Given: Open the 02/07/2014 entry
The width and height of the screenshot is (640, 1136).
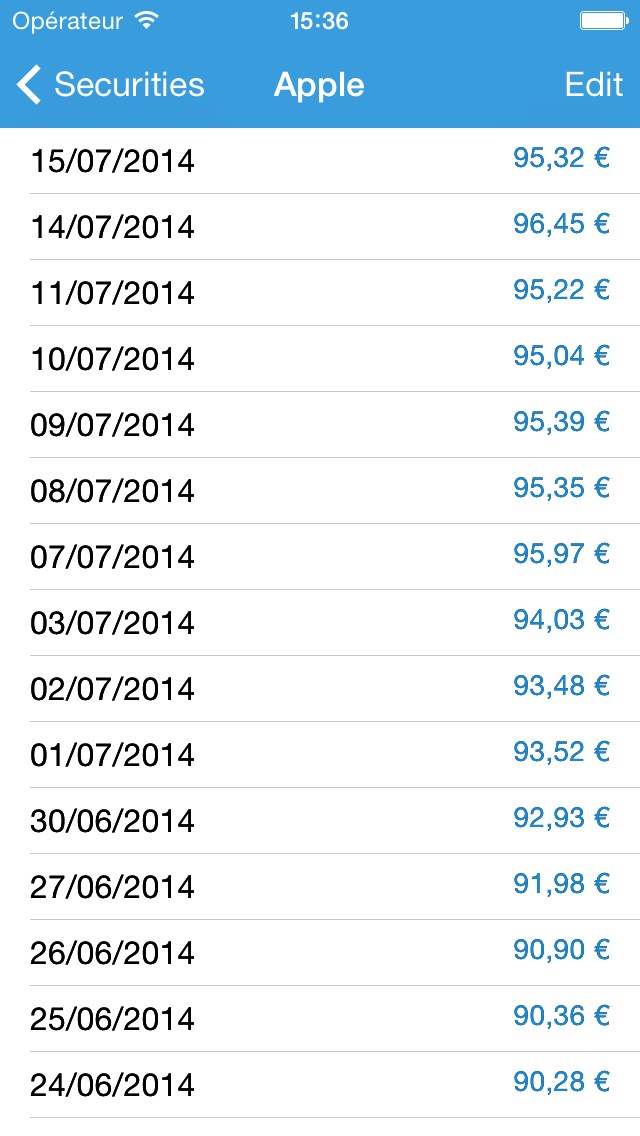Looking at the screenshot, I should 320,688.
